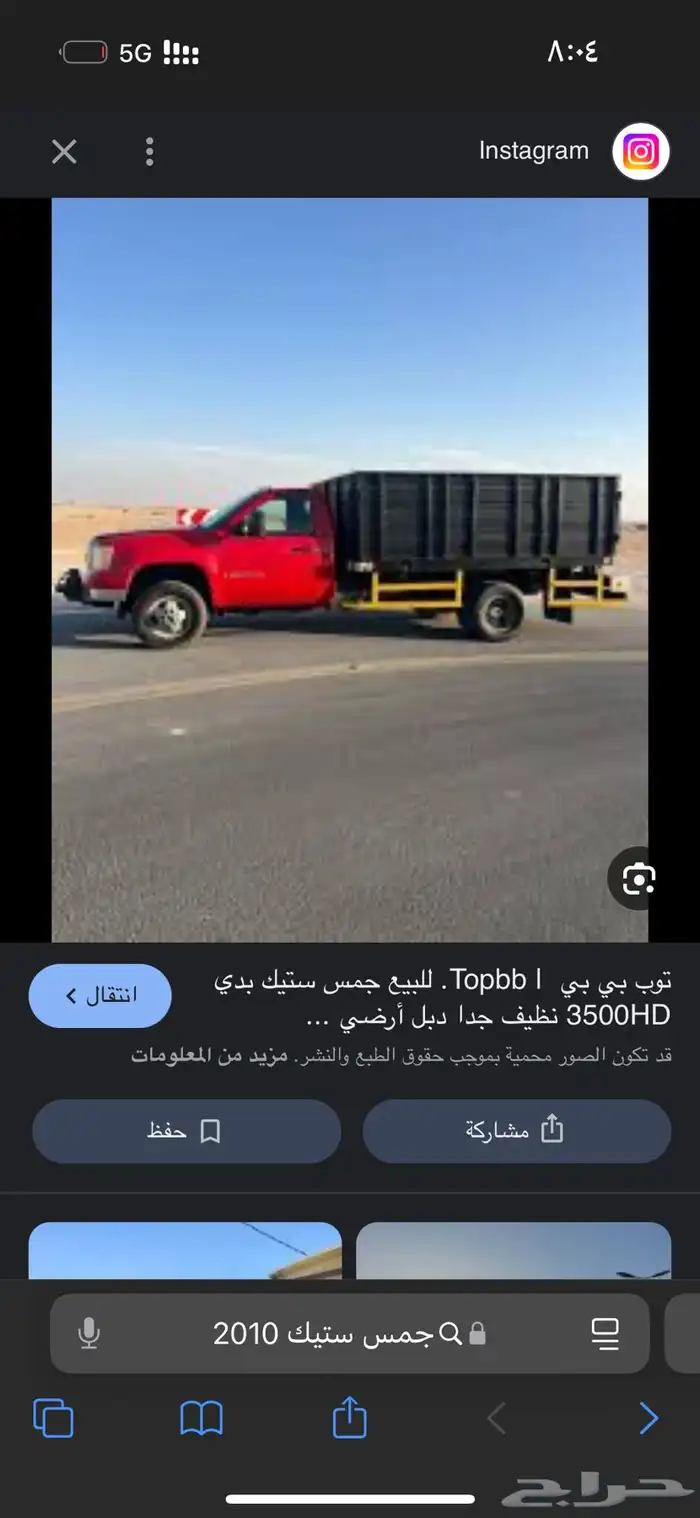Search the image with Google Lens

click(x=638, y=879)
